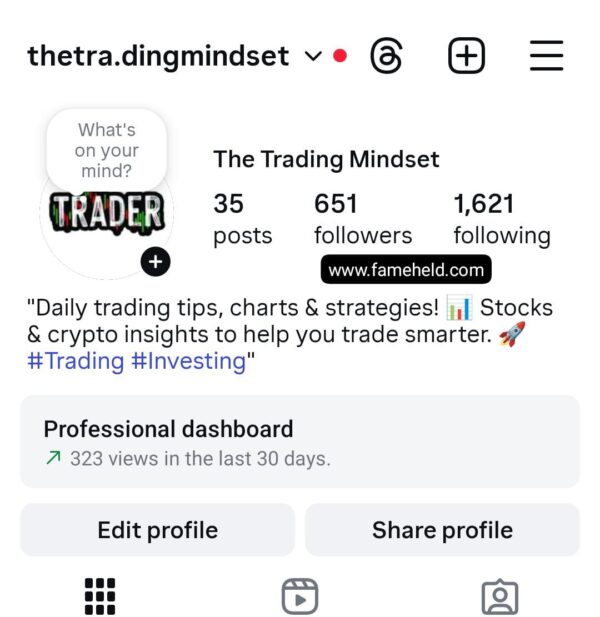Screen dimensions: 600x617
Task: View the 1,621 following list
Action: tap(501, 219)
